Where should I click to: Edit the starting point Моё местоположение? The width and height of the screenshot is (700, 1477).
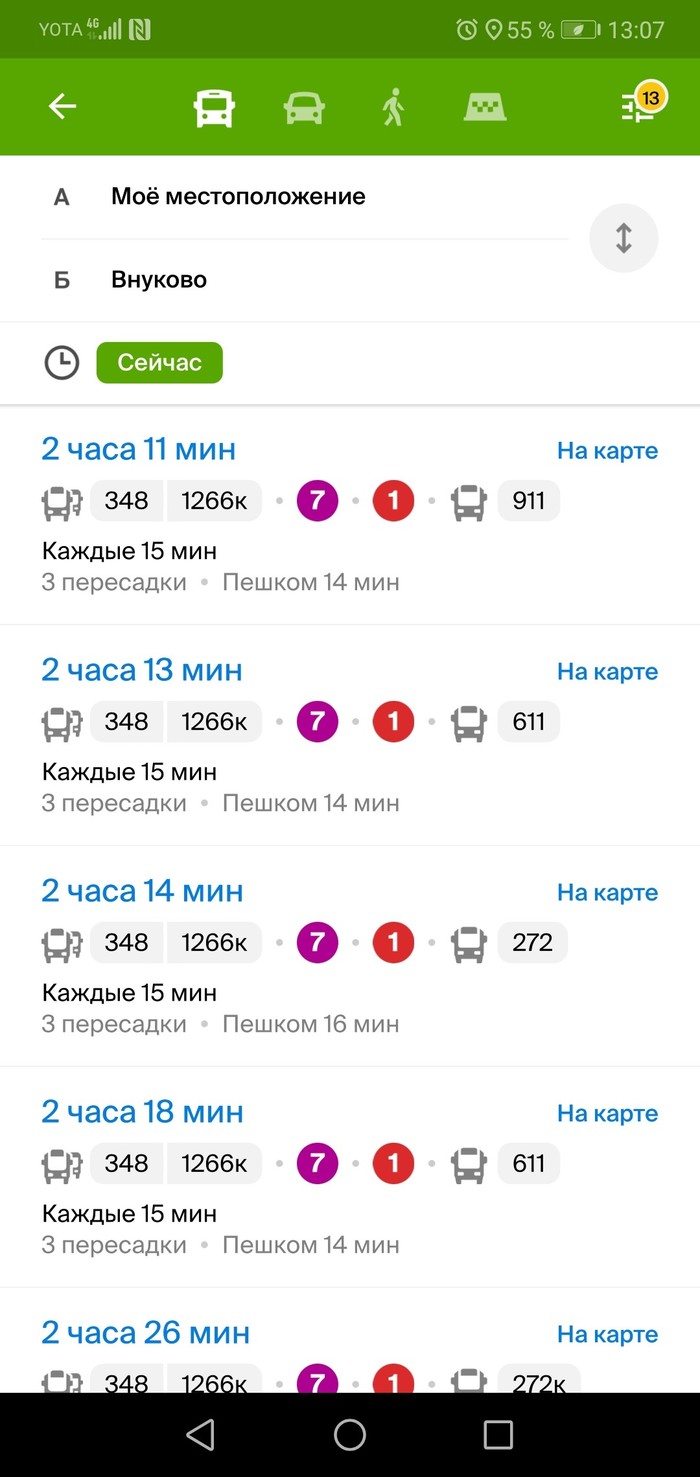tap(304, 197)
